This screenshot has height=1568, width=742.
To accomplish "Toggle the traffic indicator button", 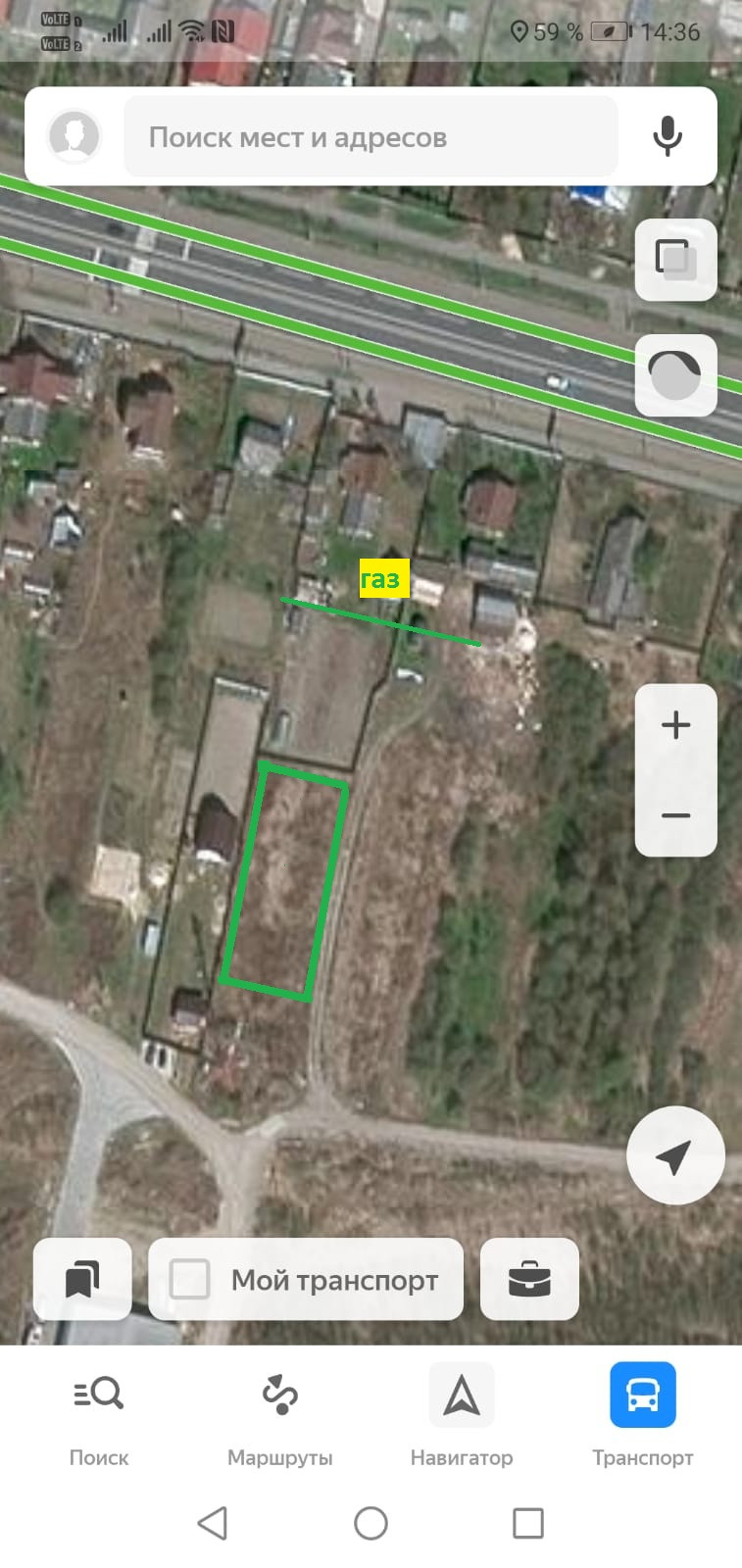I will point(675,375).
